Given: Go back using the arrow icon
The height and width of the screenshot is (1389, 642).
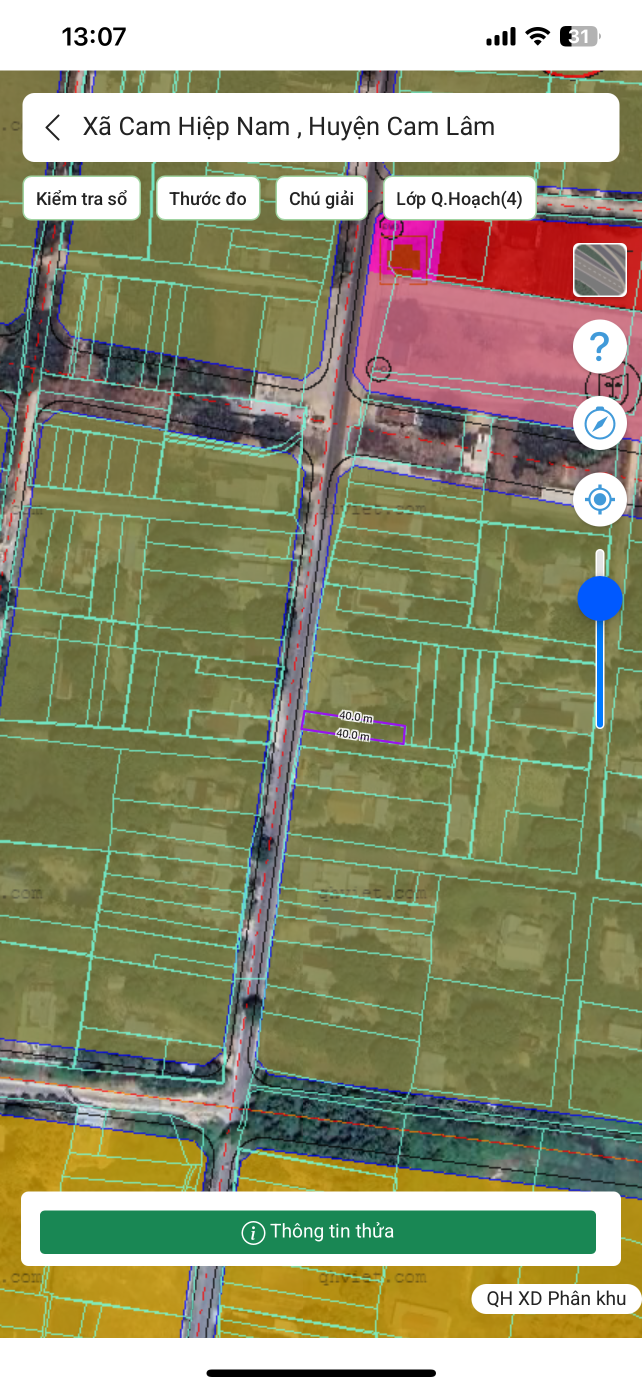Looking at the screenshot, I should (54, 127).
